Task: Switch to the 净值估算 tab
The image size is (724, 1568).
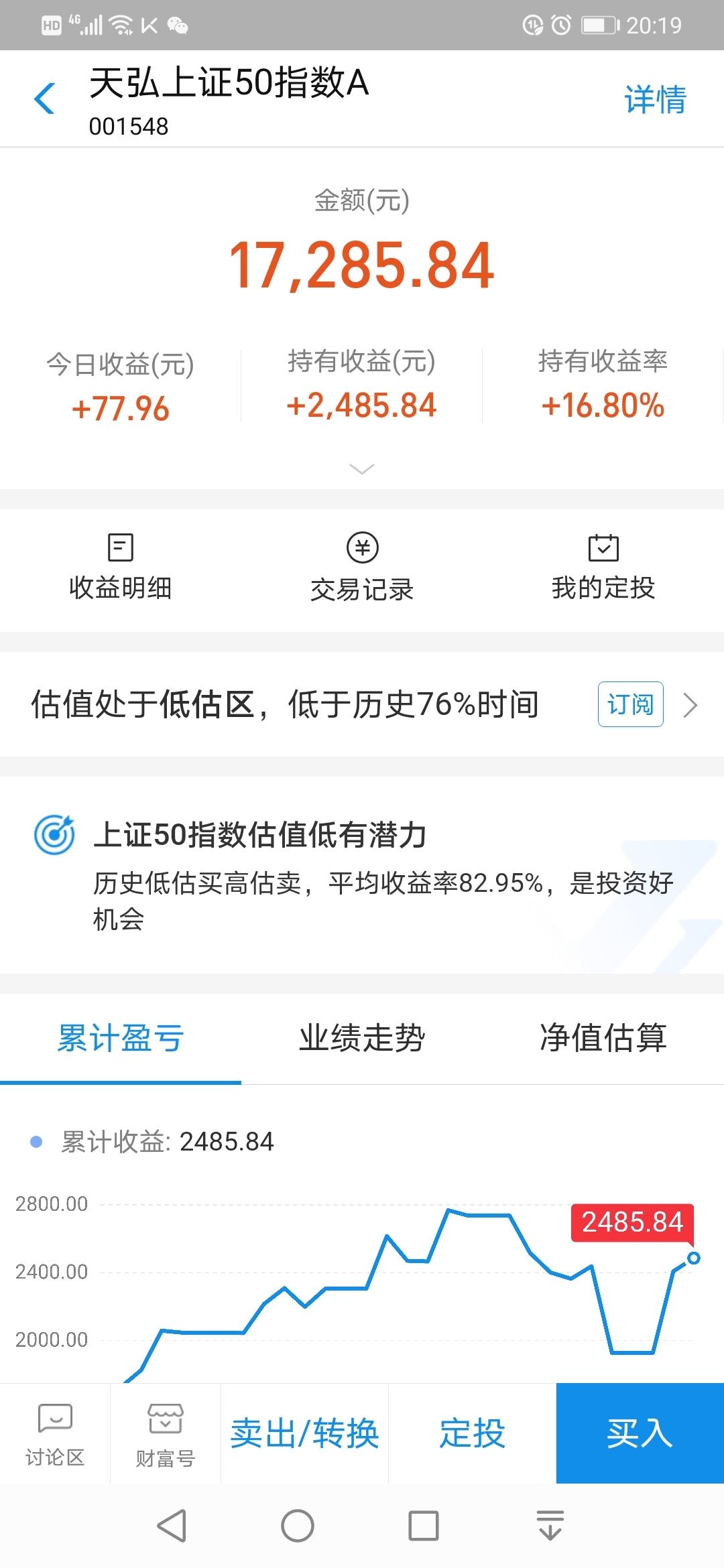Action: click(603, 1038)
